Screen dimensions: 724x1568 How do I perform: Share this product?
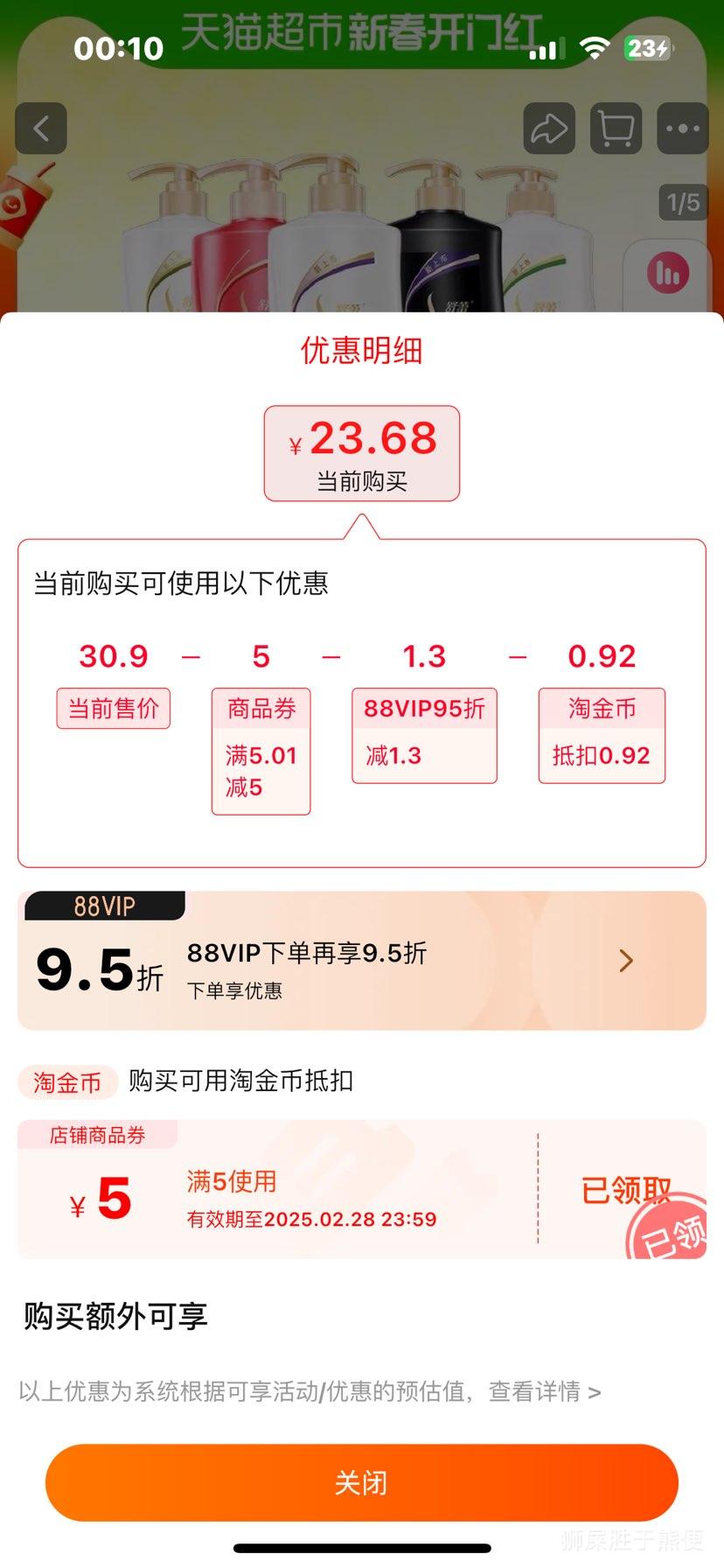coord(549,129)
